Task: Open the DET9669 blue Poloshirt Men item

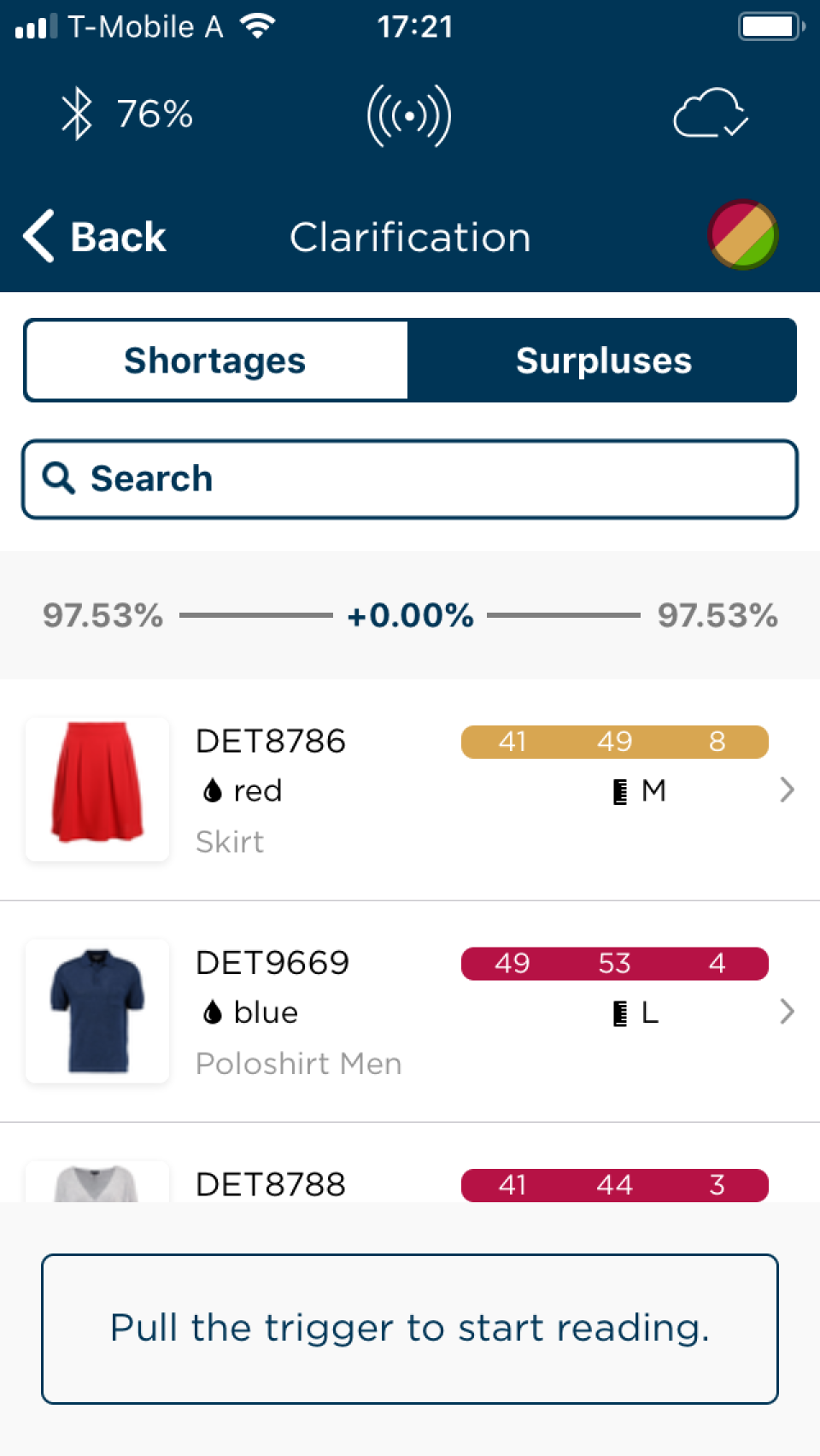Action: [410, 1012]
